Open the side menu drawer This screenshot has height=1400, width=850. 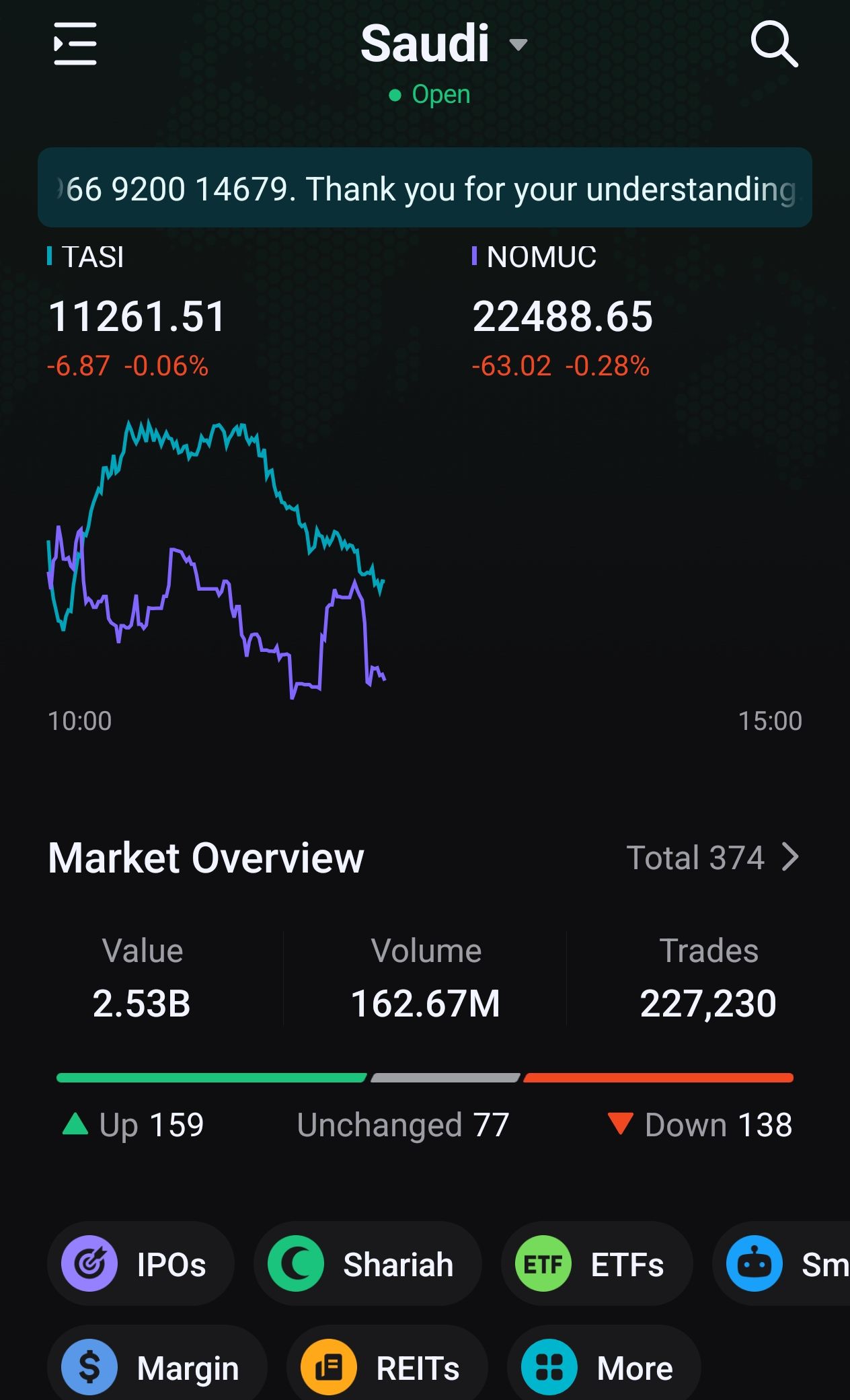(75, 44)
